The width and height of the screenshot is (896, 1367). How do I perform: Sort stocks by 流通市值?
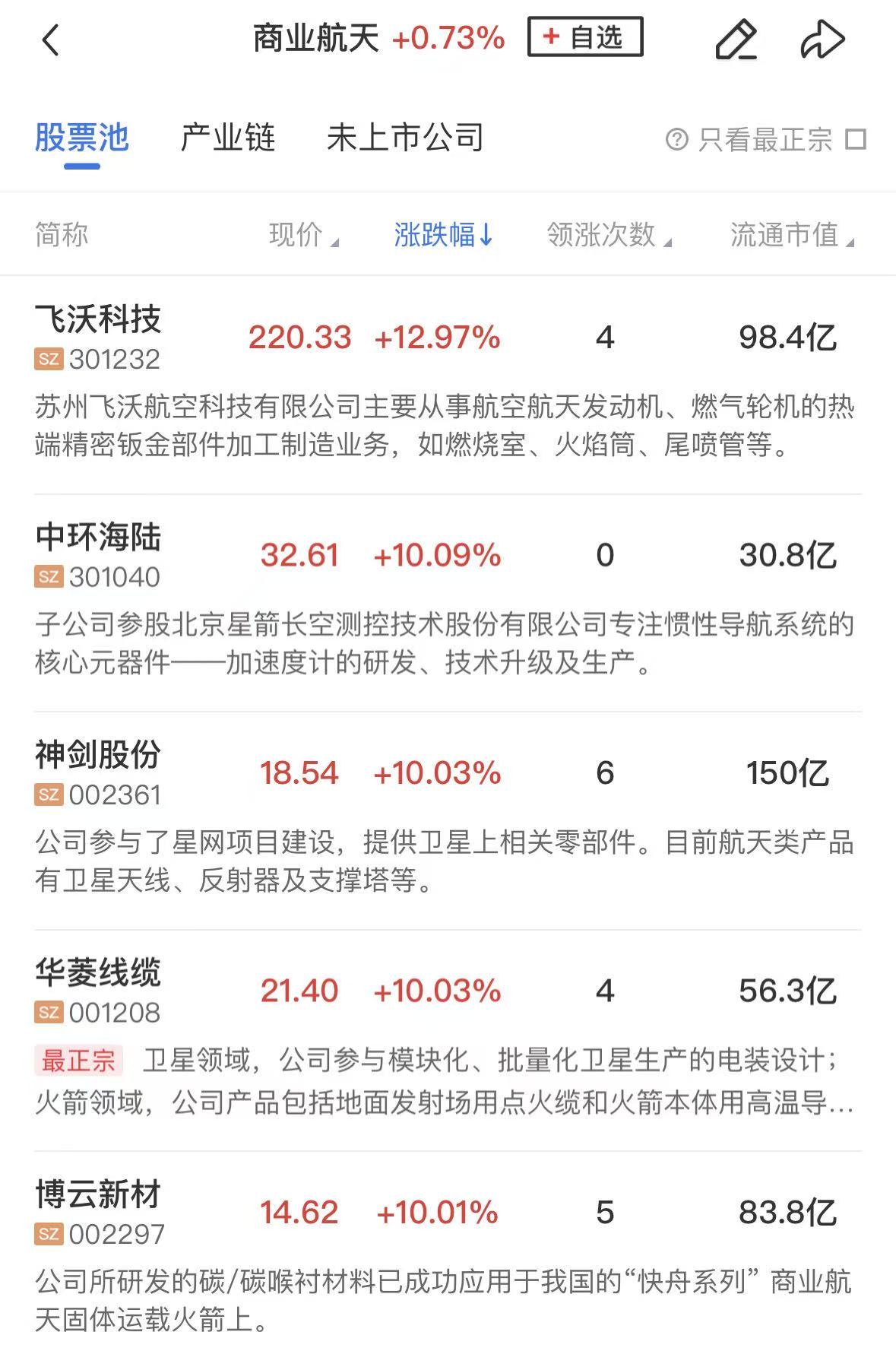tap(791, 235)
